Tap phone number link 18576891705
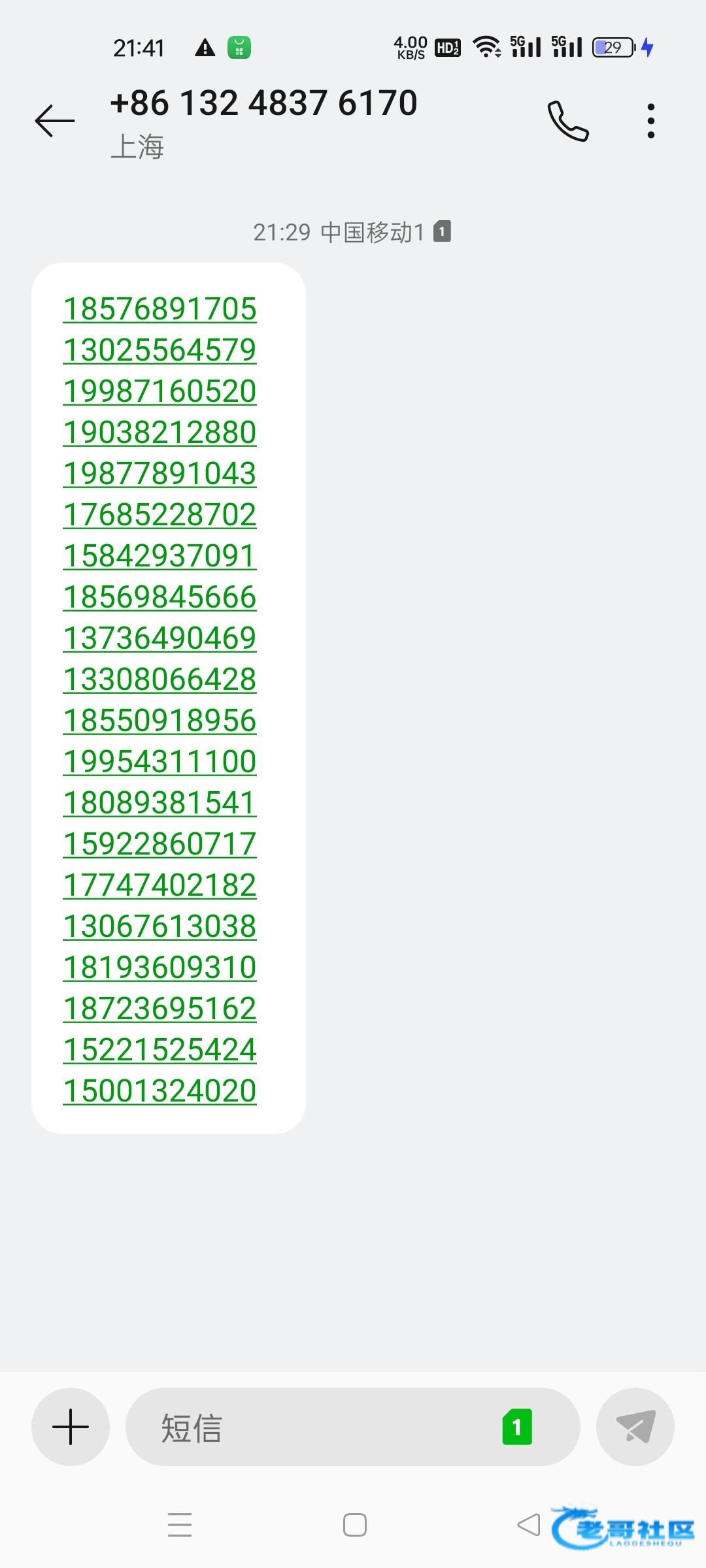Screen dimensions: 706x1568 [x=160, y=309]
